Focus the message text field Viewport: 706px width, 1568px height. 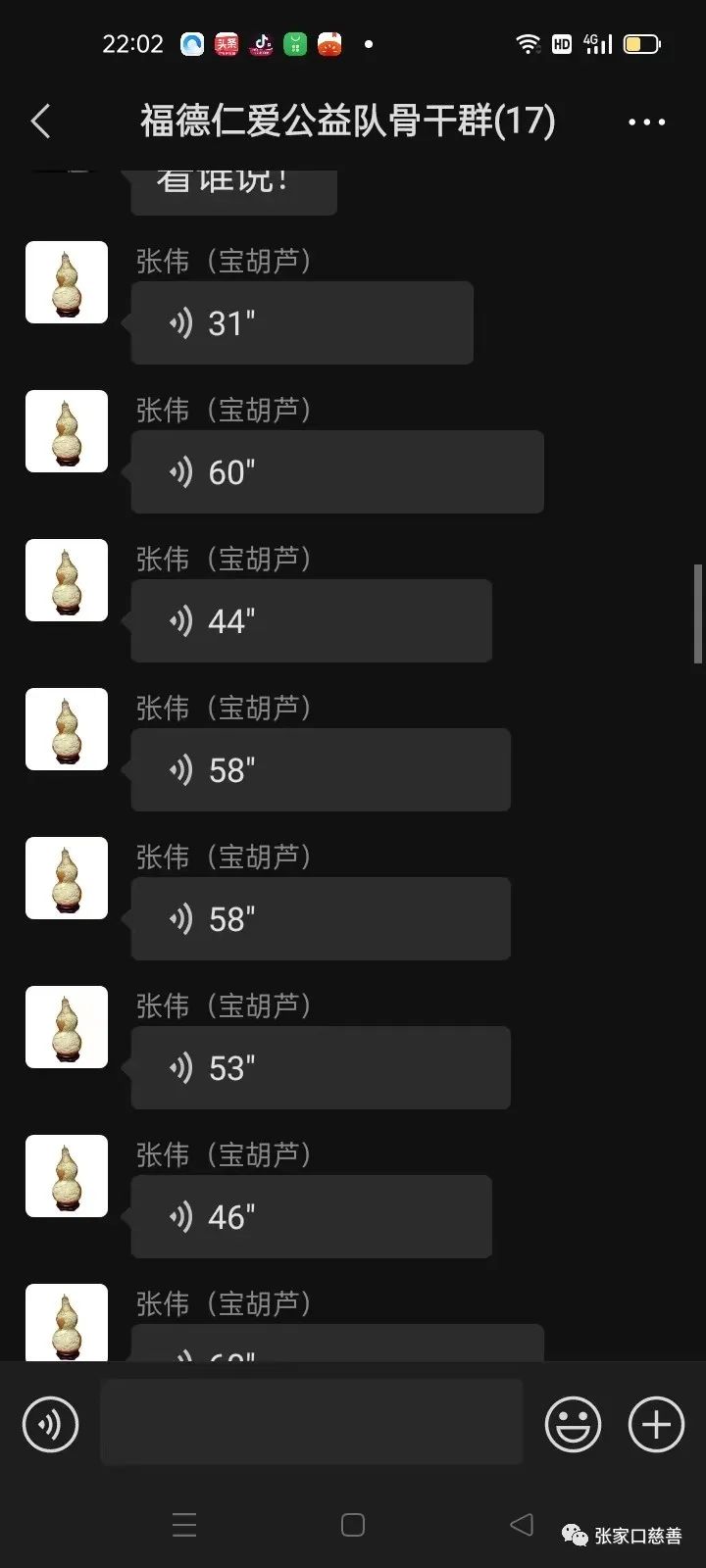[x=312, y=1422]
